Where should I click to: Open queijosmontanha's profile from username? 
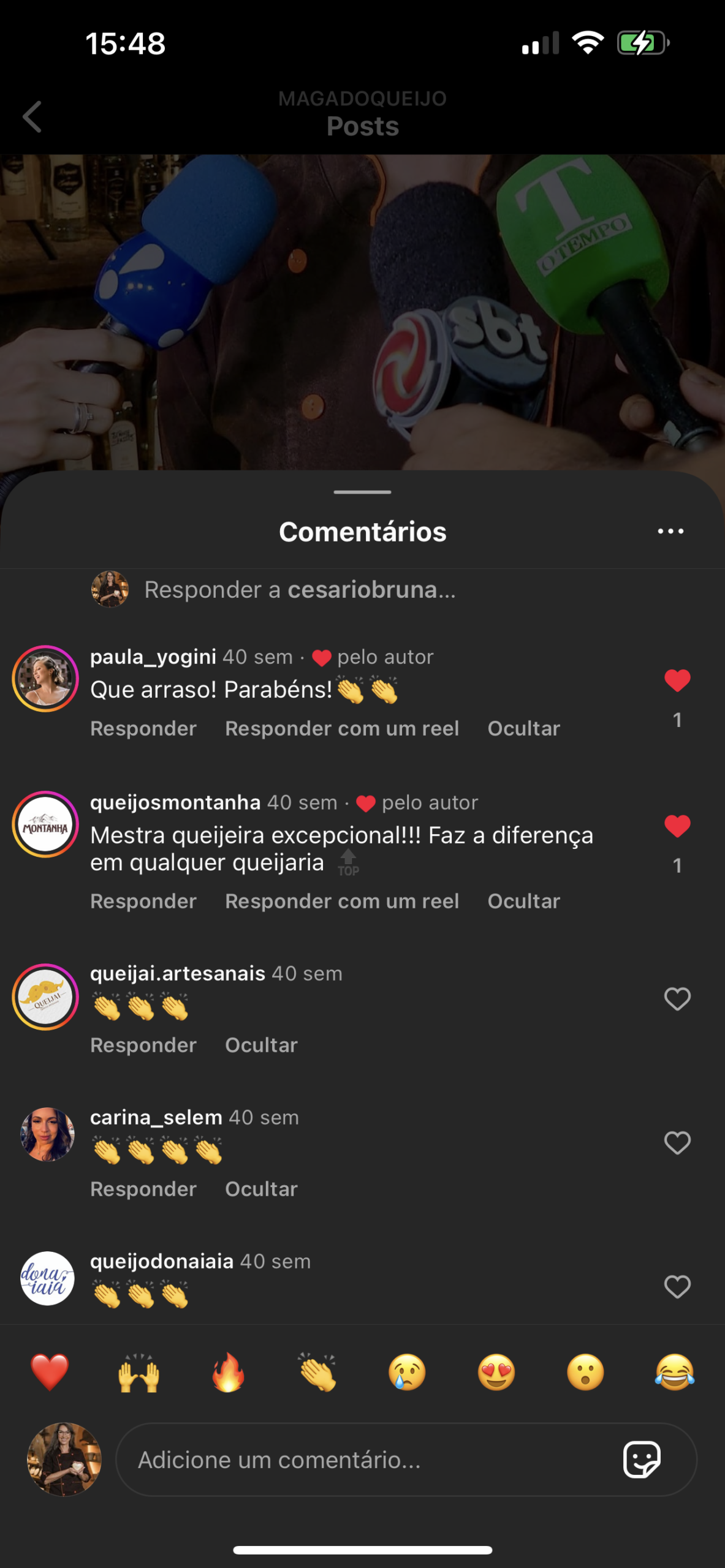175,802
